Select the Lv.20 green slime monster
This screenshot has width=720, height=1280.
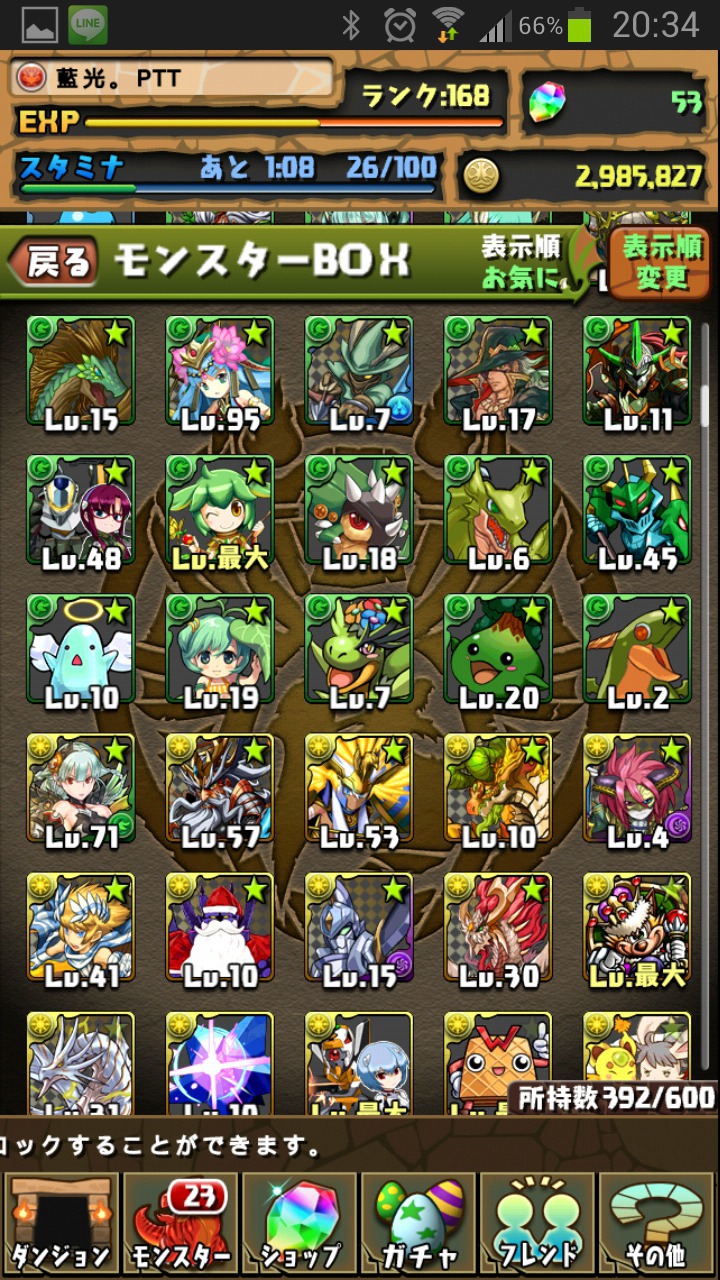click(x=498, y=650)
